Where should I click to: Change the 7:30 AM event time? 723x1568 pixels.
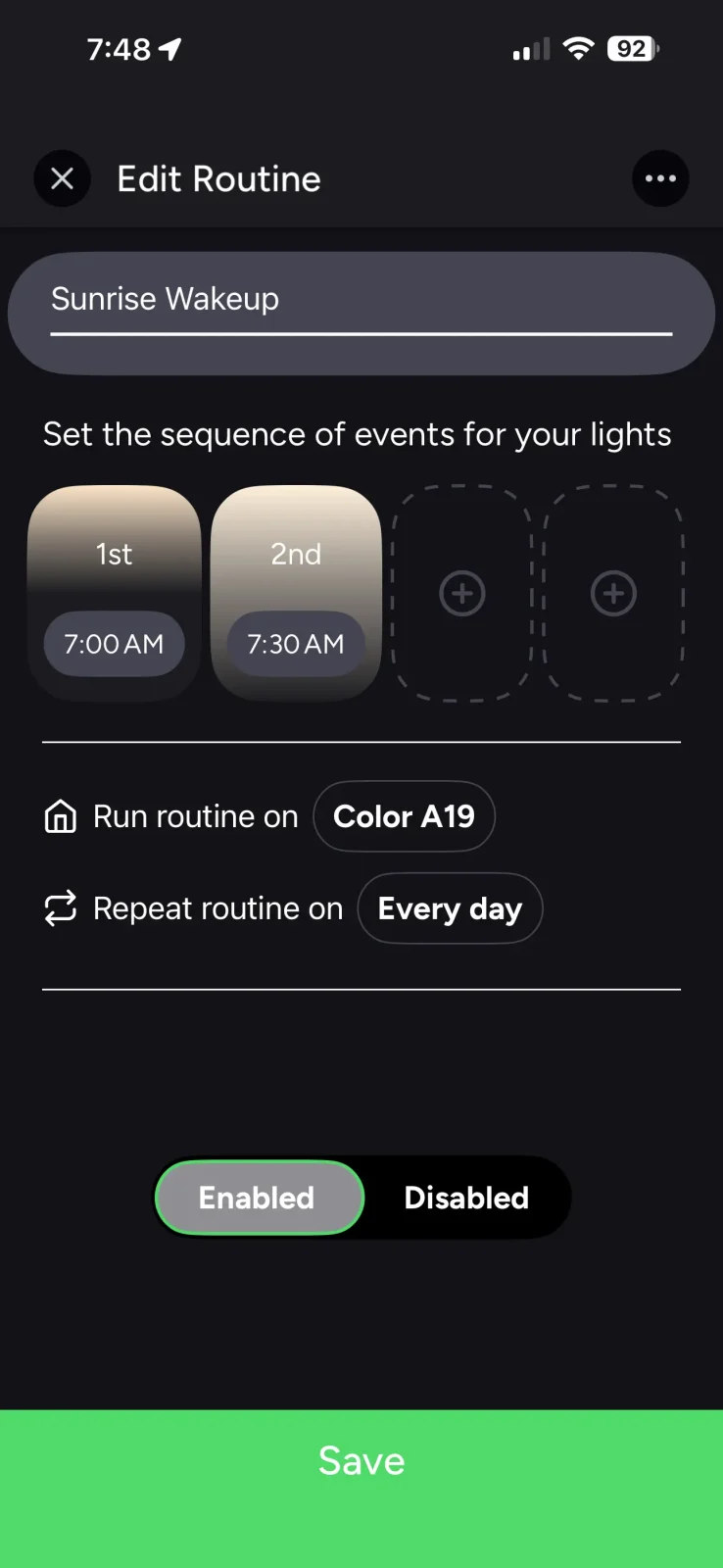click(295, 644)
